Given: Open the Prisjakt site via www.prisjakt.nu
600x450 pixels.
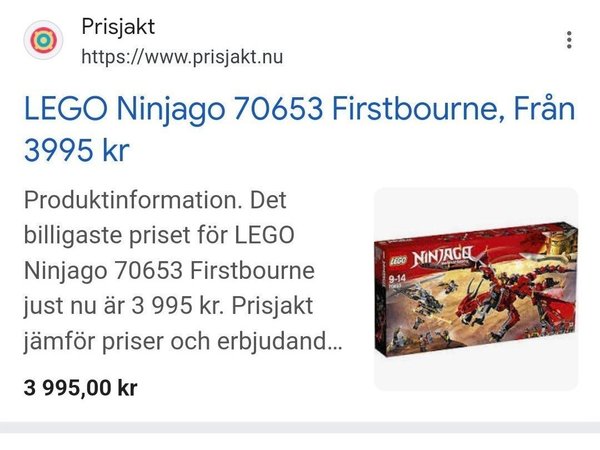Looking at the screenshot, I should pyautogui.click(x=181, y=56).
